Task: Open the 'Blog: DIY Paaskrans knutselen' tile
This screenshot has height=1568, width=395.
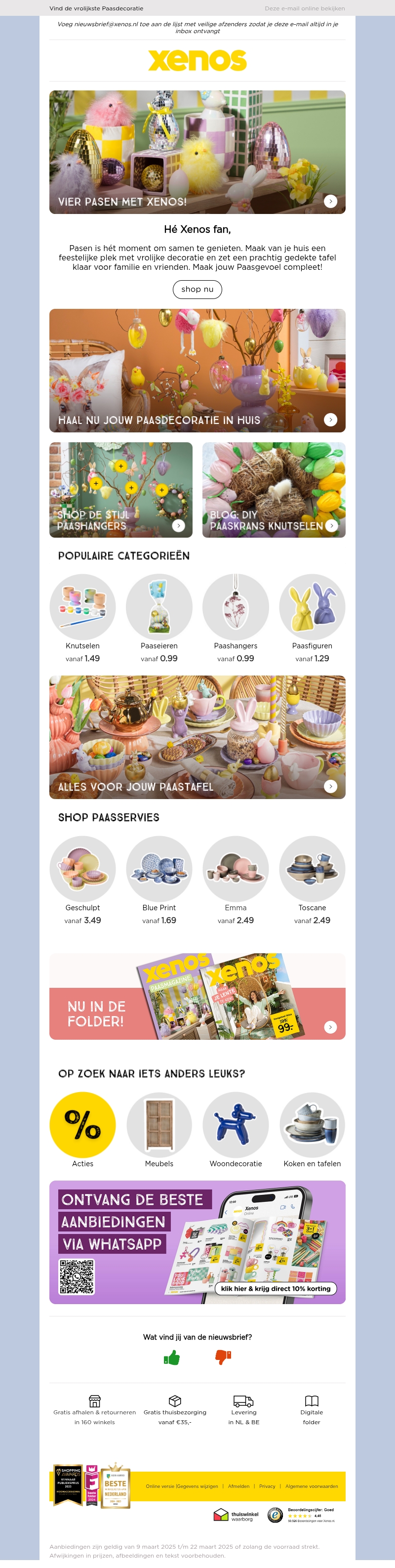Action: (274, 490)
